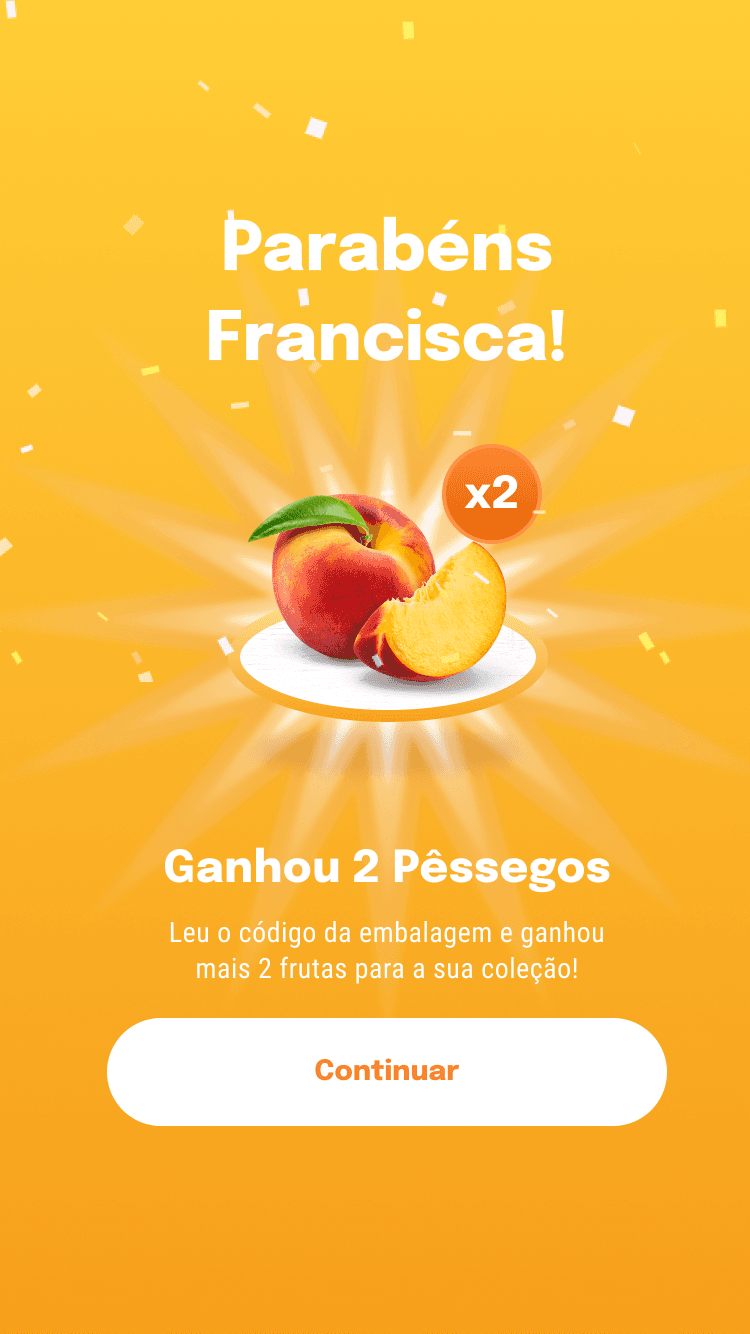
Task: Tap the Continuar button
Action: click(x=387, y=1071)
